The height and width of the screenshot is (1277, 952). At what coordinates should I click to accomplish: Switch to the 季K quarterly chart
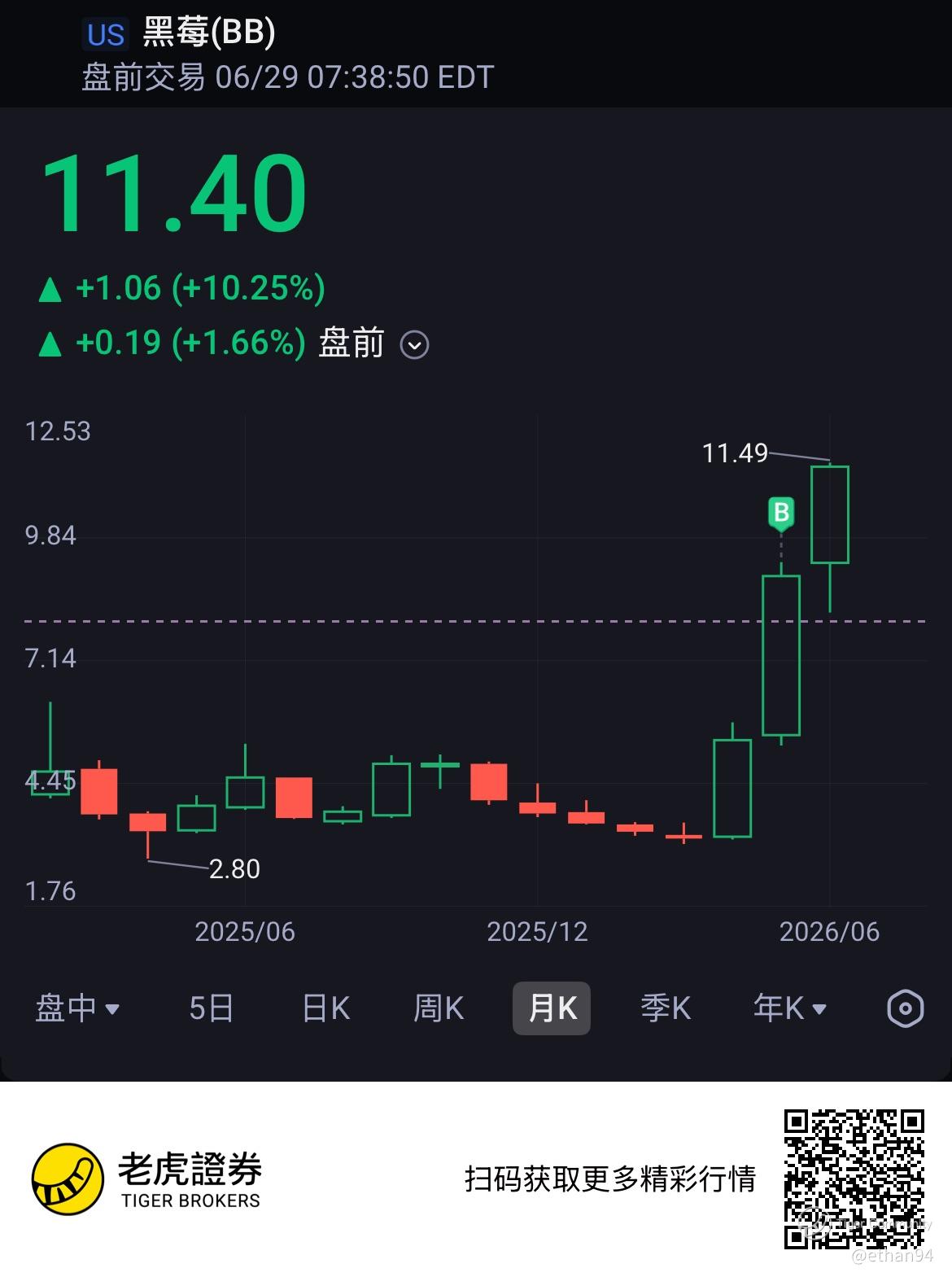(666, 1008)
